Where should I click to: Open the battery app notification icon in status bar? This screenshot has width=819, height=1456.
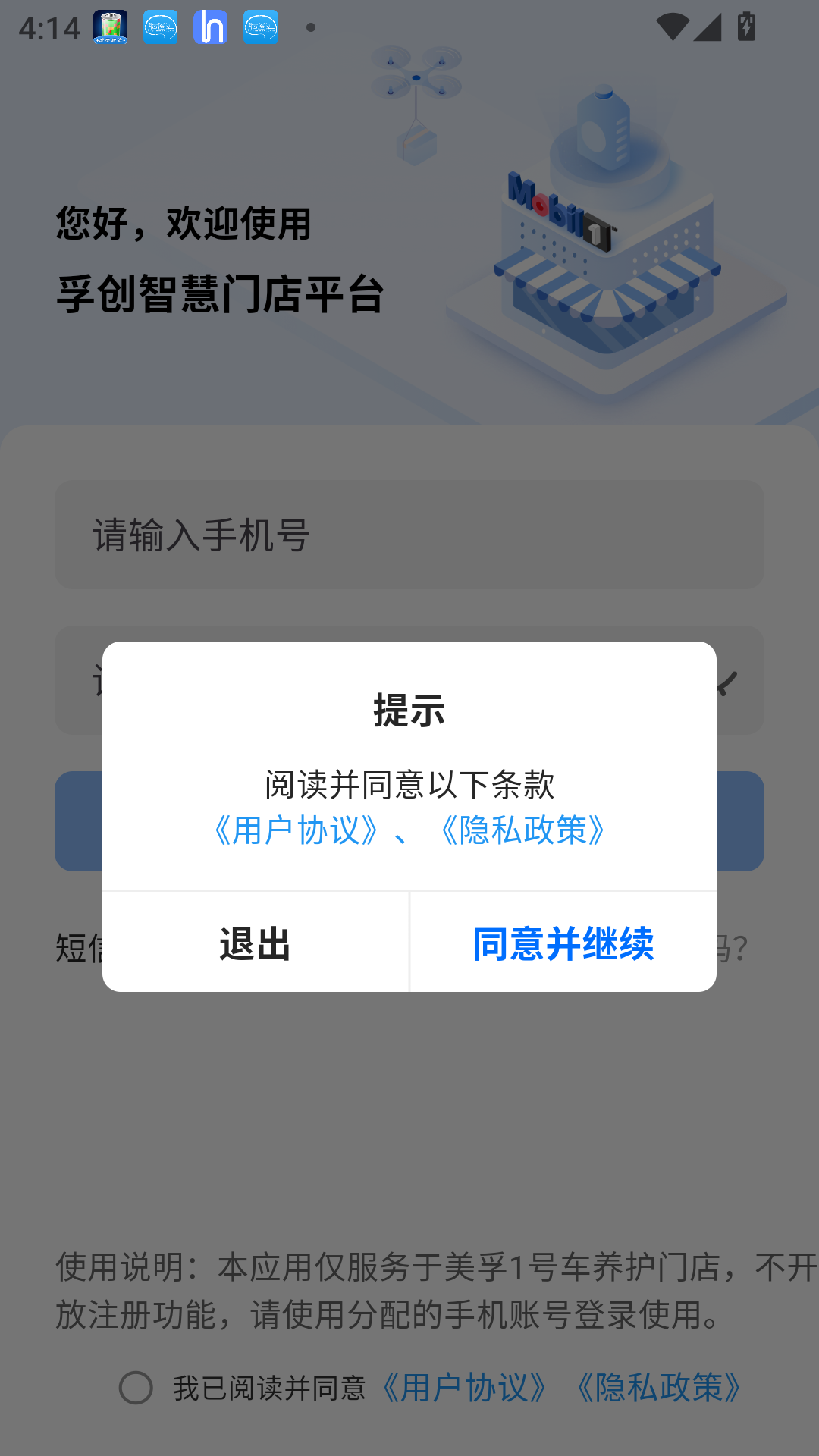coord(108,27)
